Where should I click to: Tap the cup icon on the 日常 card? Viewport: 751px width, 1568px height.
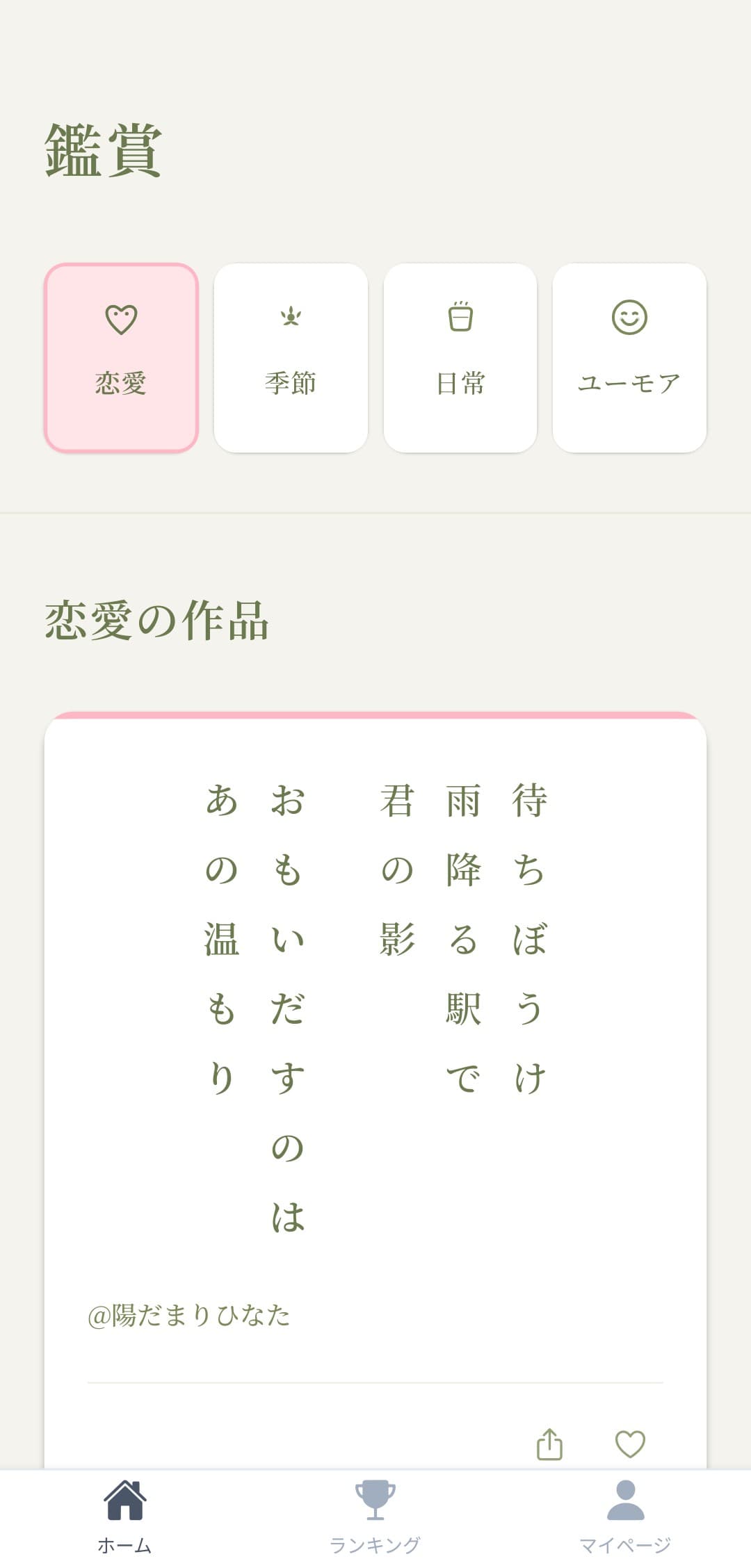(x=460, y=316)
